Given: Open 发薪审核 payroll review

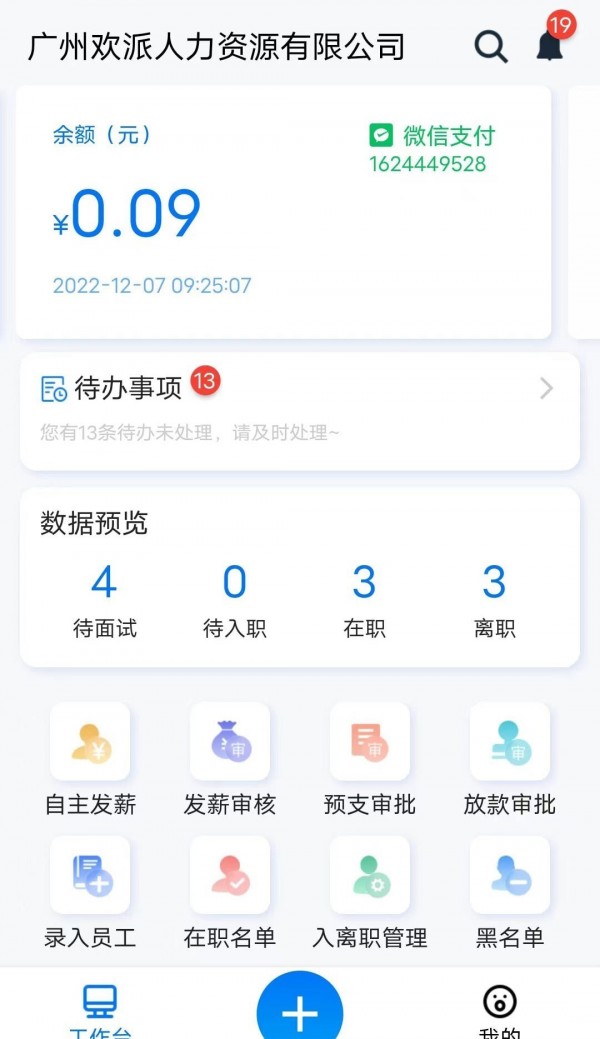Looking at the screenshot, I should click(230, 760).
